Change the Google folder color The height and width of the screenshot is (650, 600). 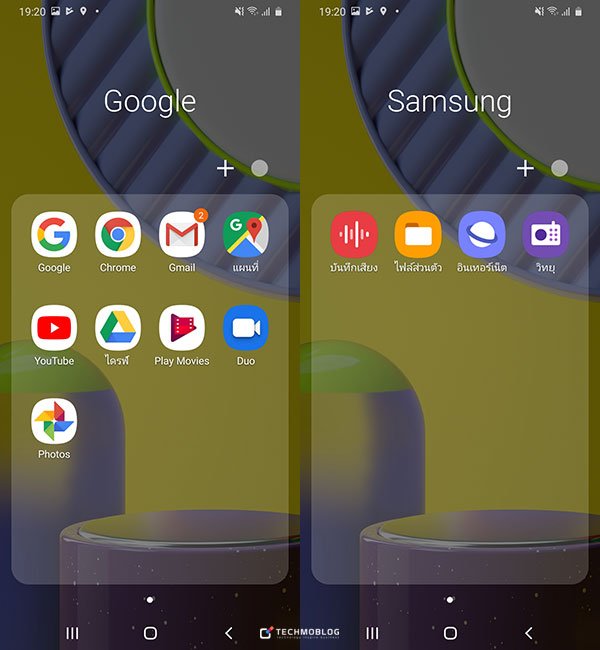pyautogui.click(x=260, y=168)
